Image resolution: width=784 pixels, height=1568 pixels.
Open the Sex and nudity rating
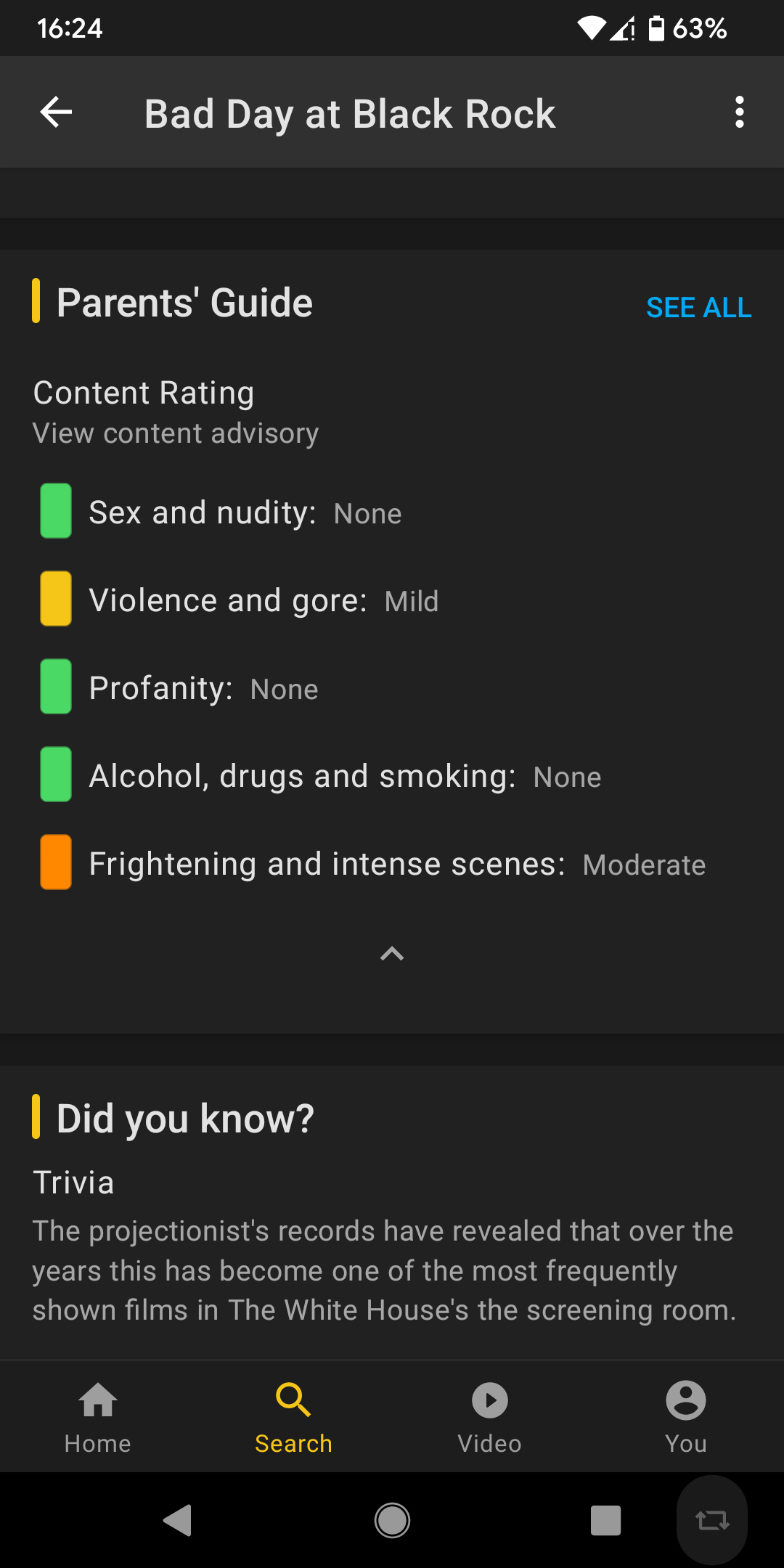392,513
